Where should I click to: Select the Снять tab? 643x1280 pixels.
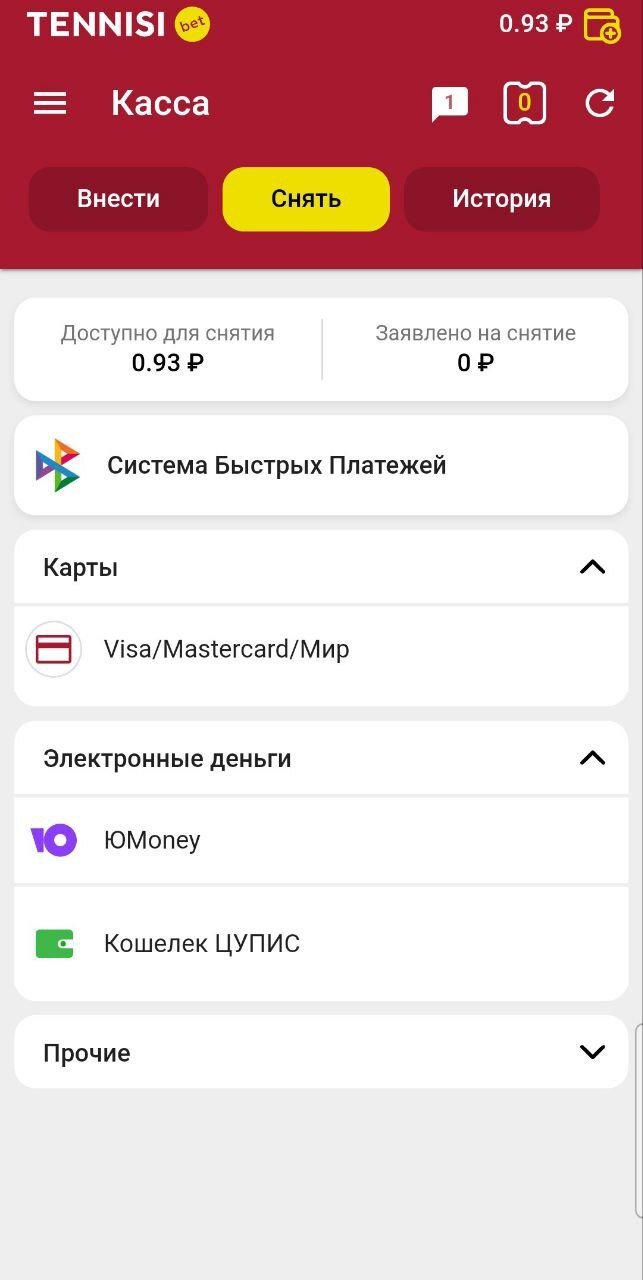pyautogui.click(x=306, y=199)
